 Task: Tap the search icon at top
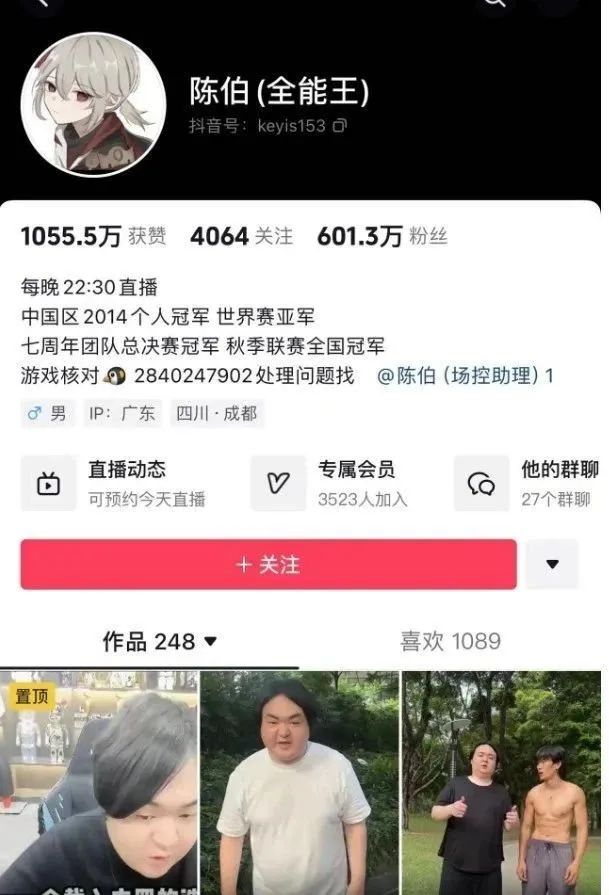tap(494, 4)
